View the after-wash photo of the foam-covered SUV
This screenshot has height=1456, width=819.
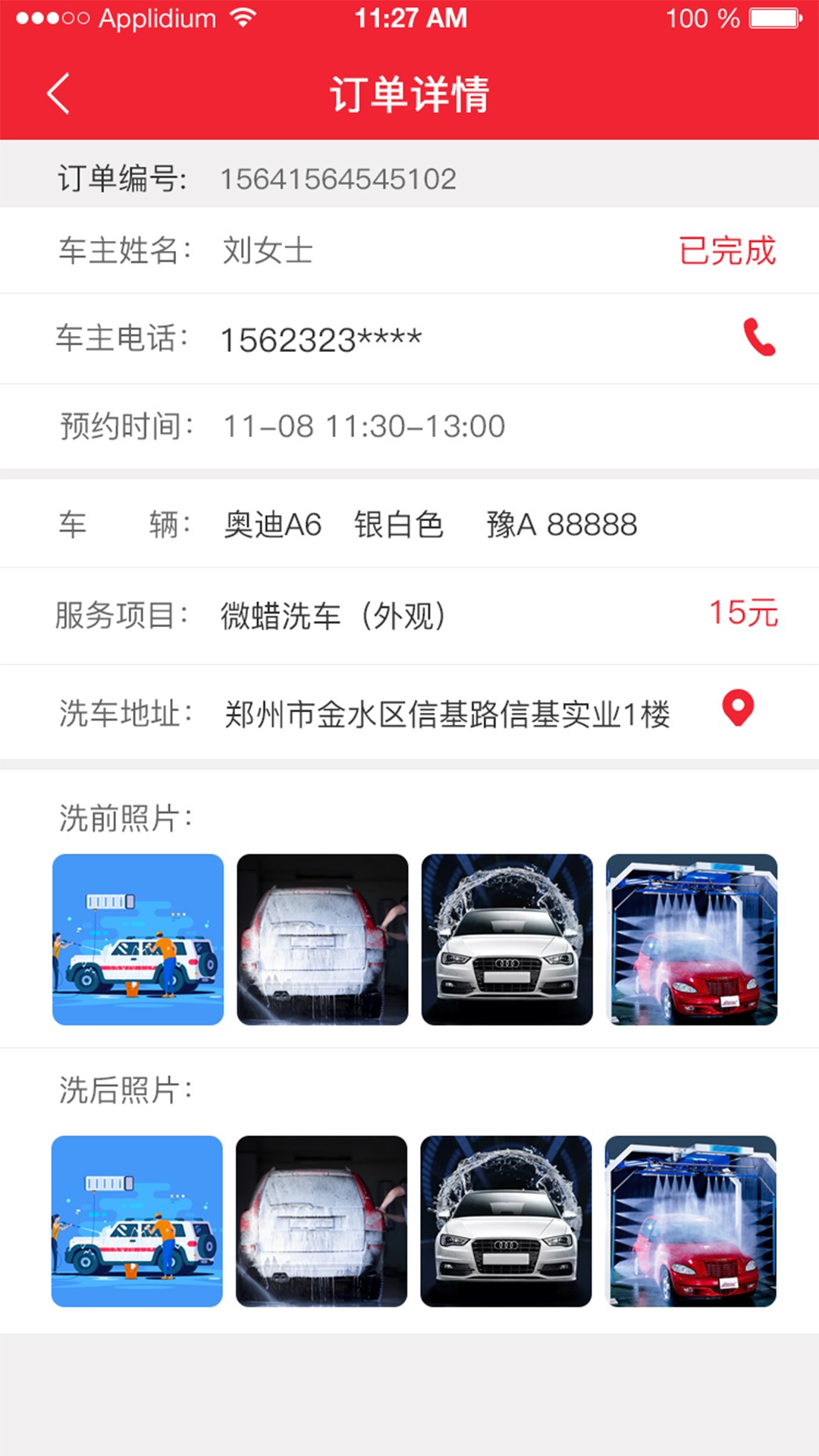(x=322, y=1221)
